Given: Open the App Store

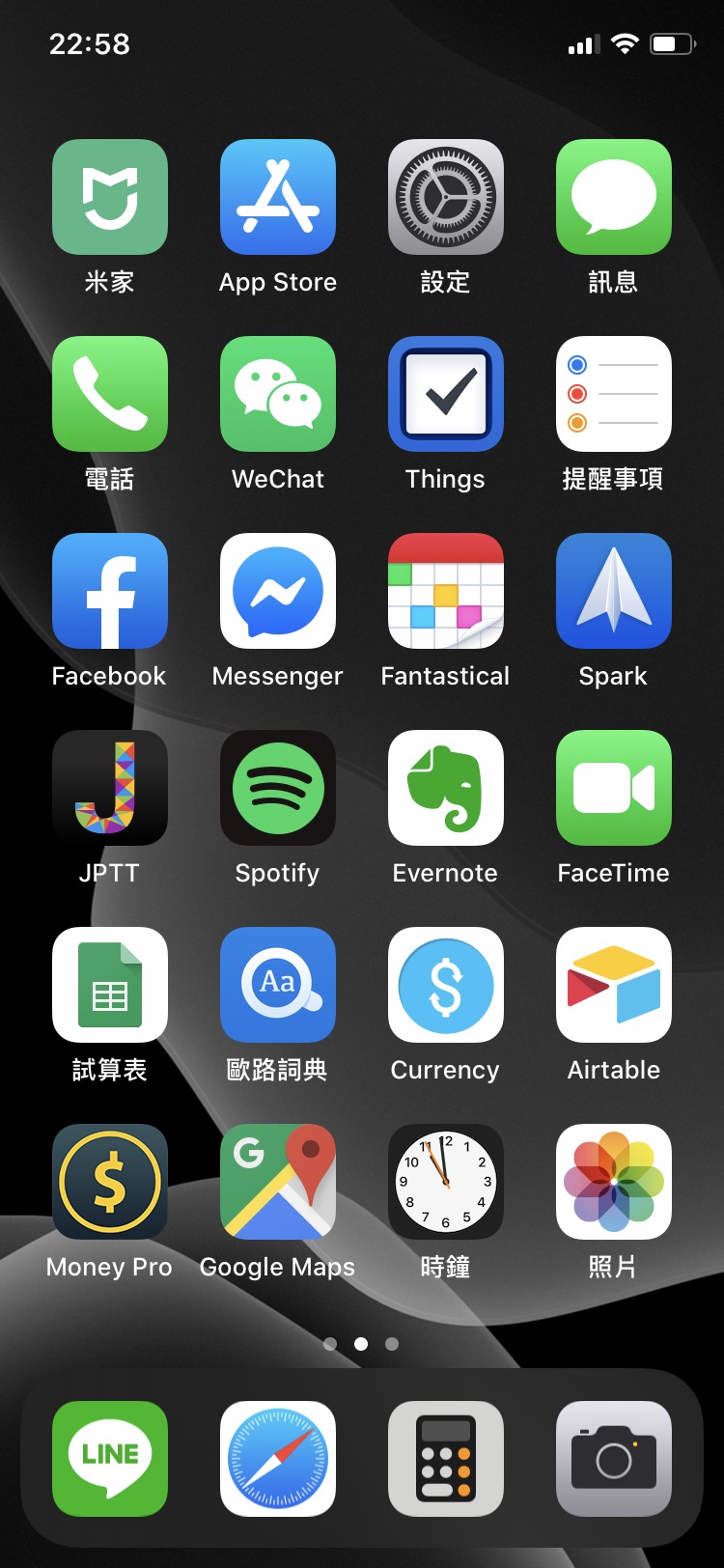Looking at the screenshot, I should tap(277, 197).
